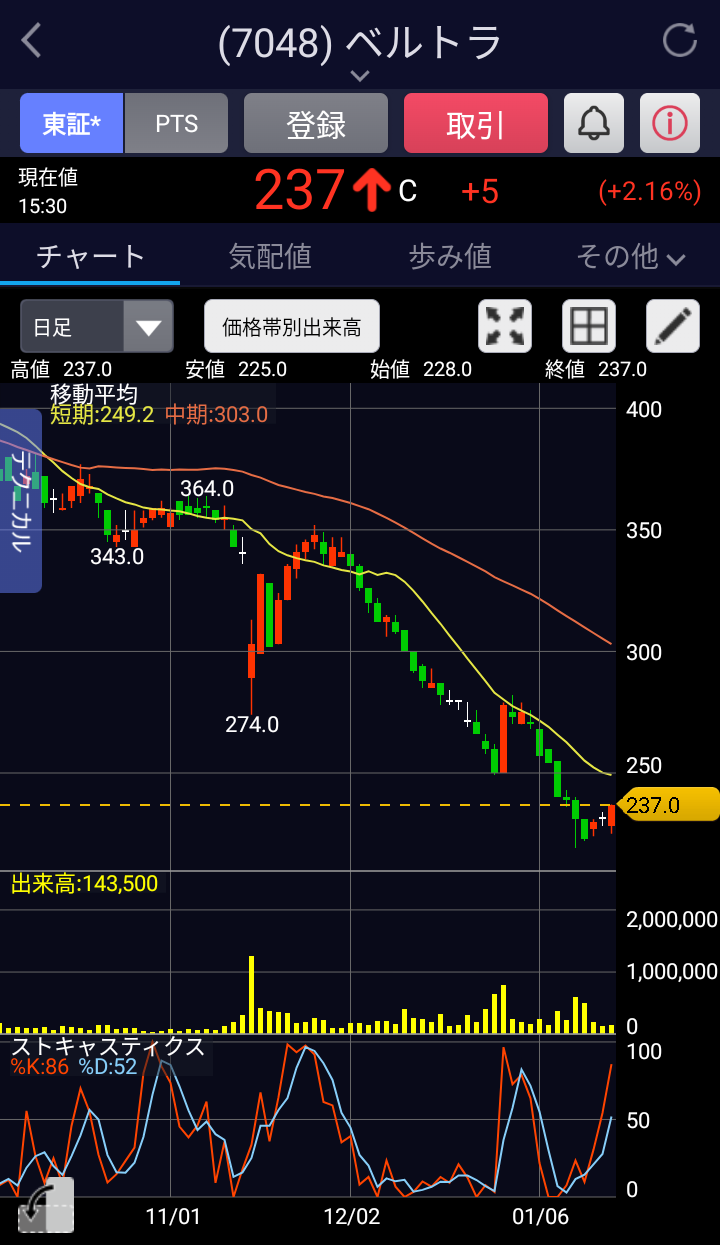Open the price alert bell

coord(594,124)
